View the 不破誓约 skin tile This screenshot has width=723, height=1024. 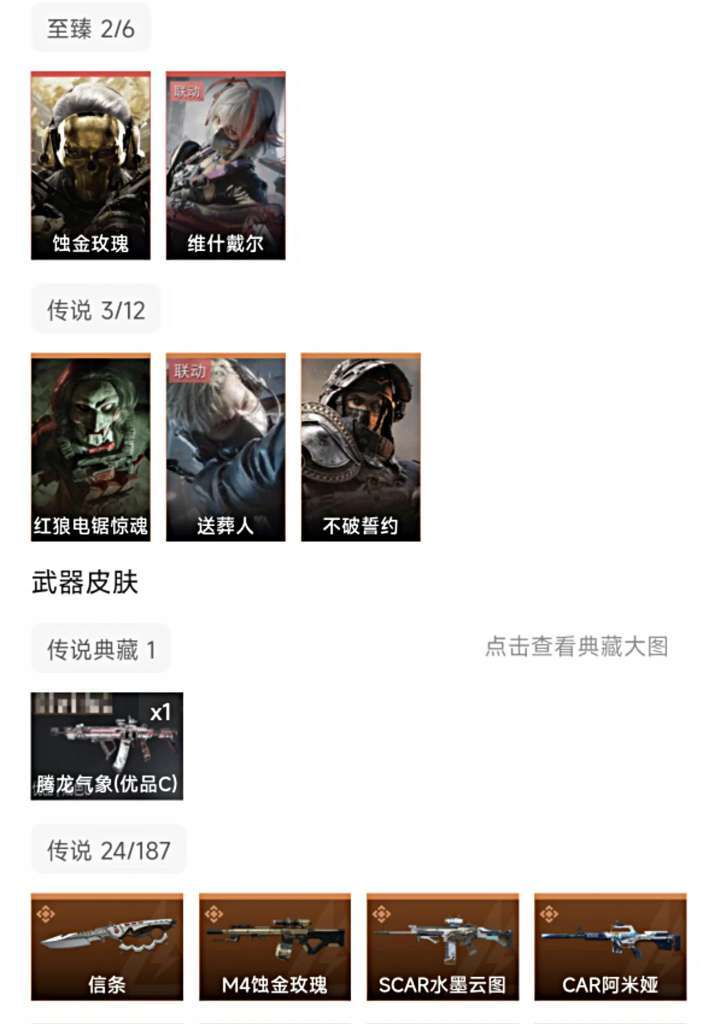360,447
